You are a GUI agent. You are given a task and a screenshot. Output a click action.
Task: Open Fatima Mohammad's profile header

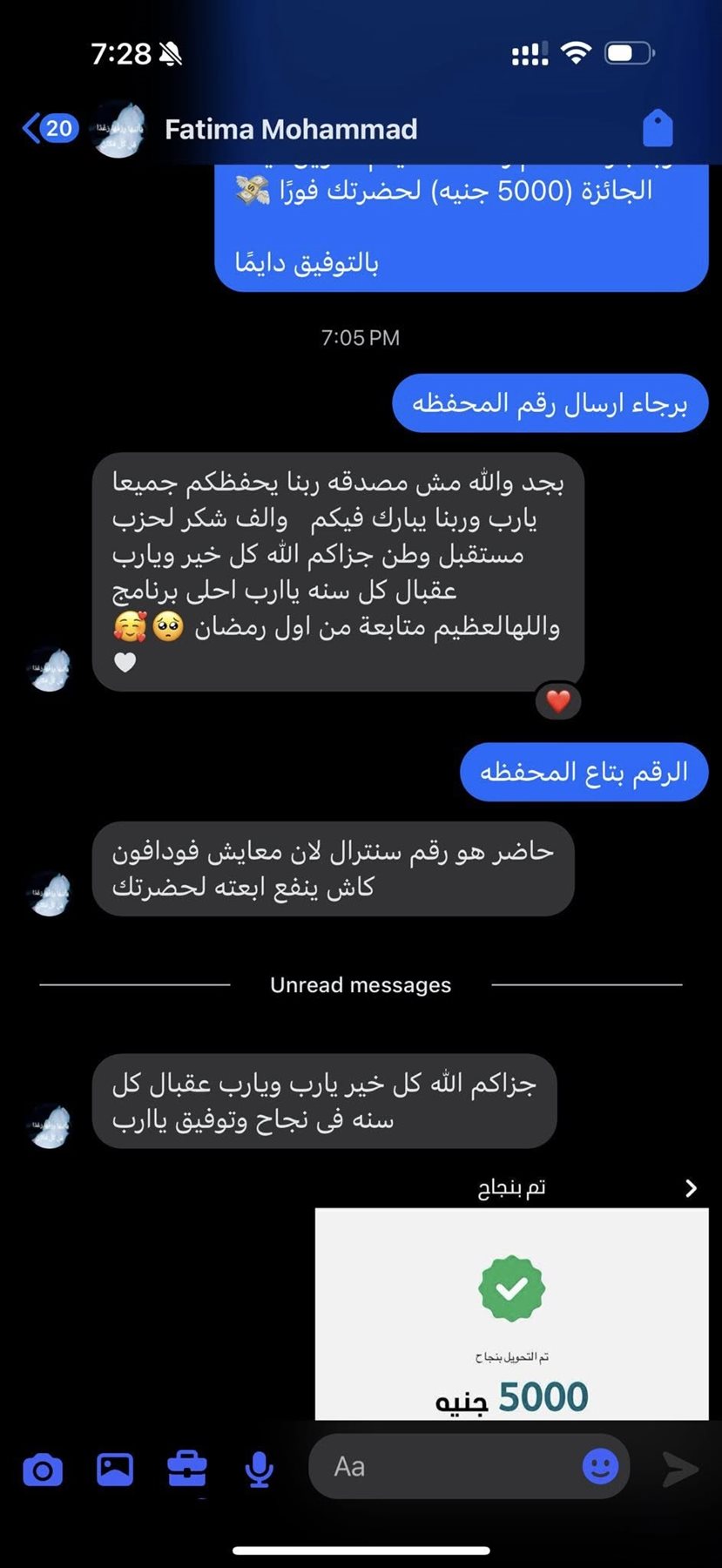[290, 130]
